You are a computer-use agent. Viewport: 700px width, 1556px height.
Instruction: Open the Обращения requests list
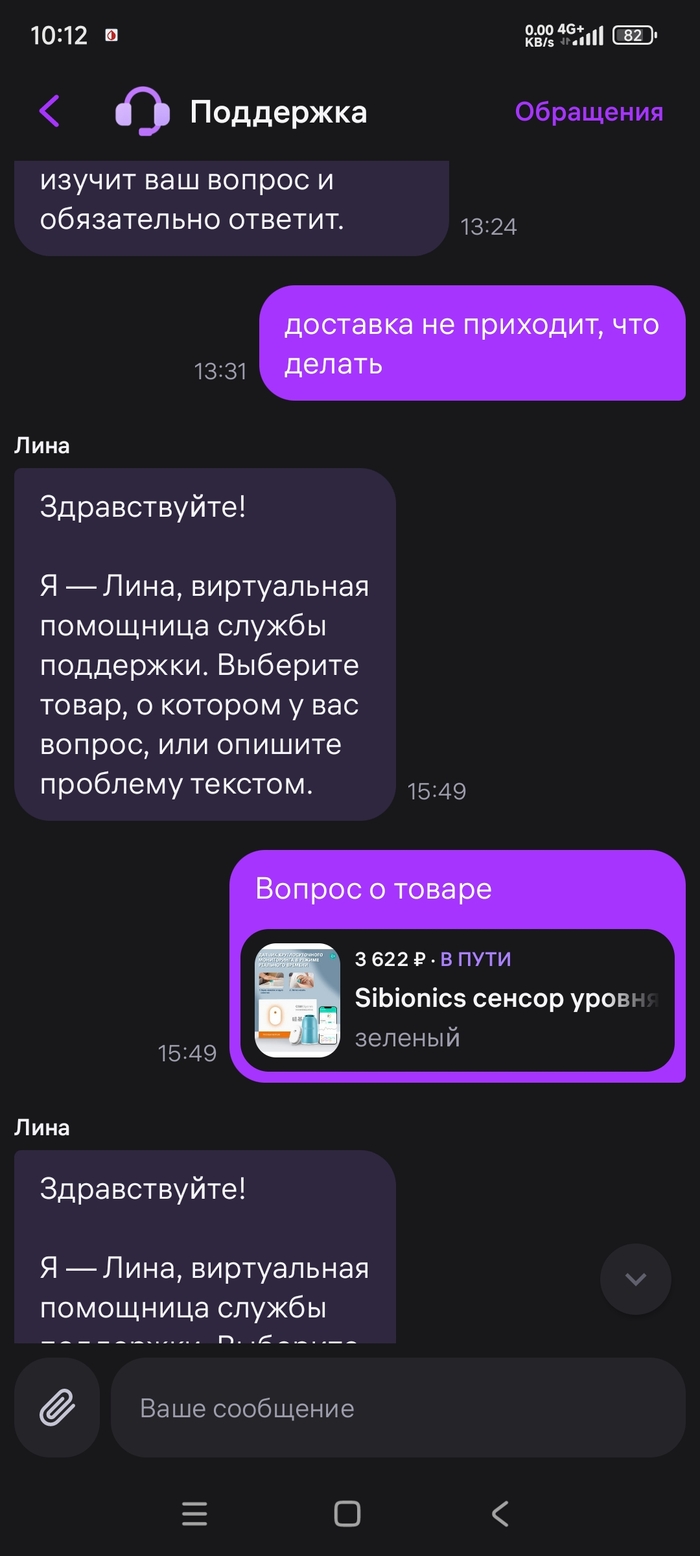pyautogui.click(x=588, y=112)
